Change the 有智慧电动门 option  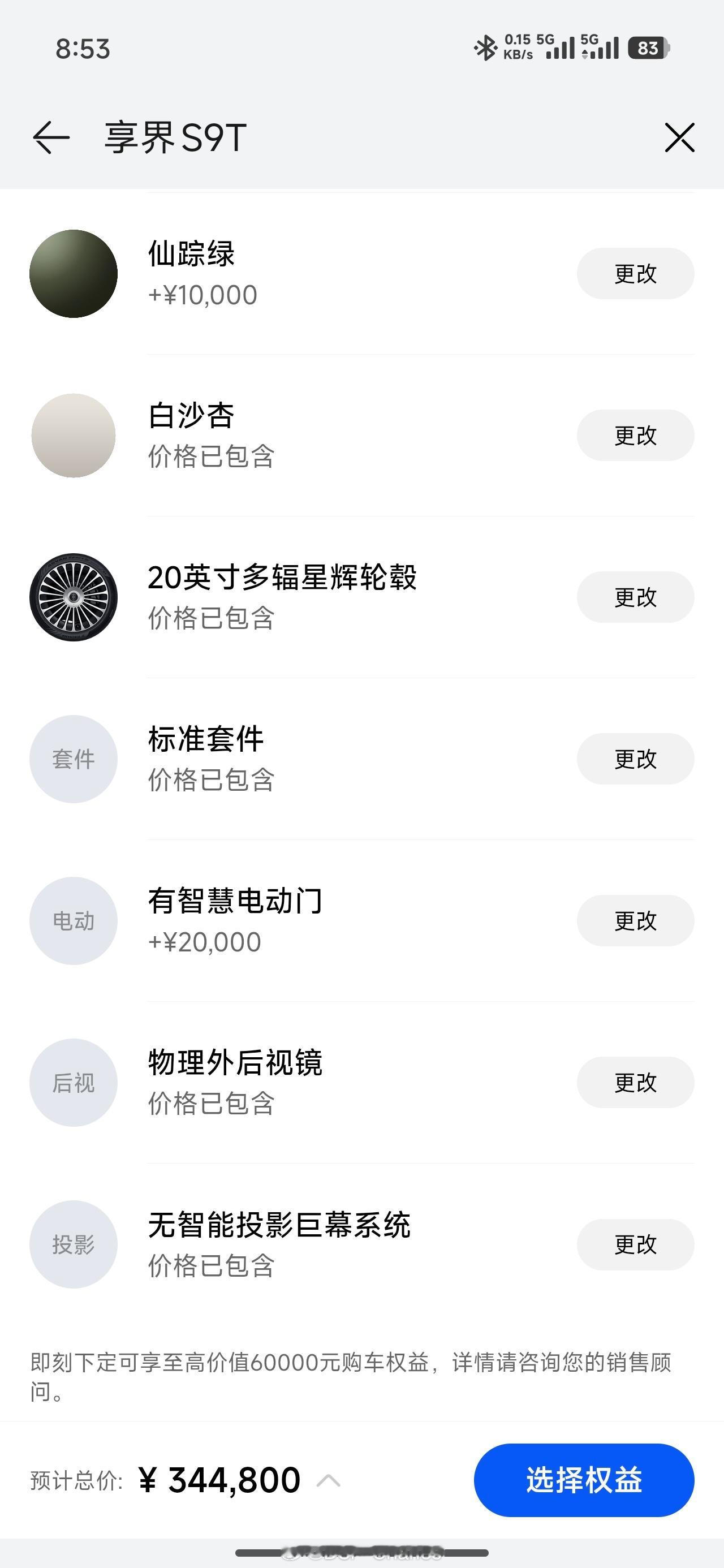[x=635, y=921]
